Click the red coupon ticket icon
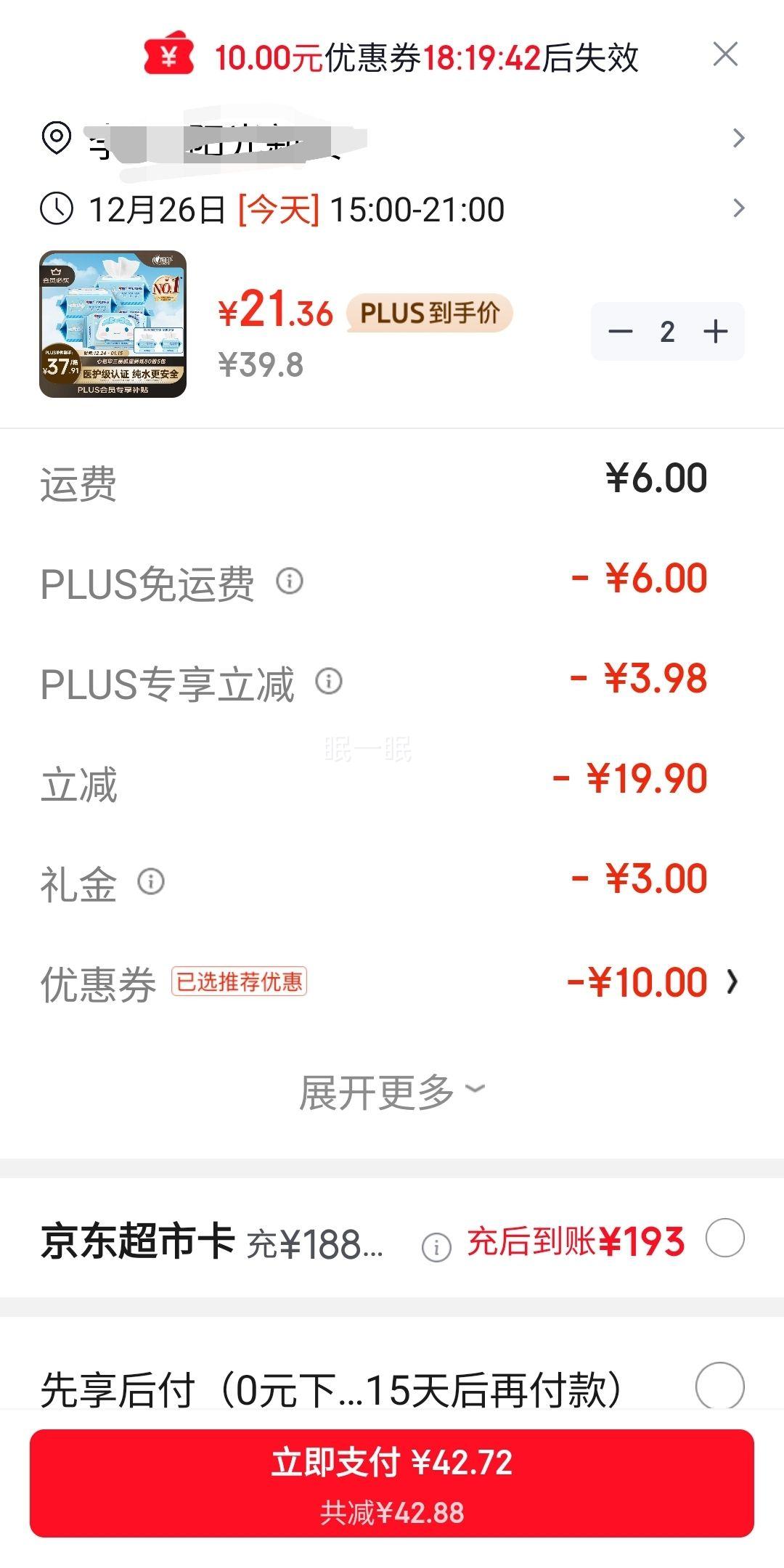Viewport: 784px width, 1568px height. pyautogui.click(x=168, y=57)
